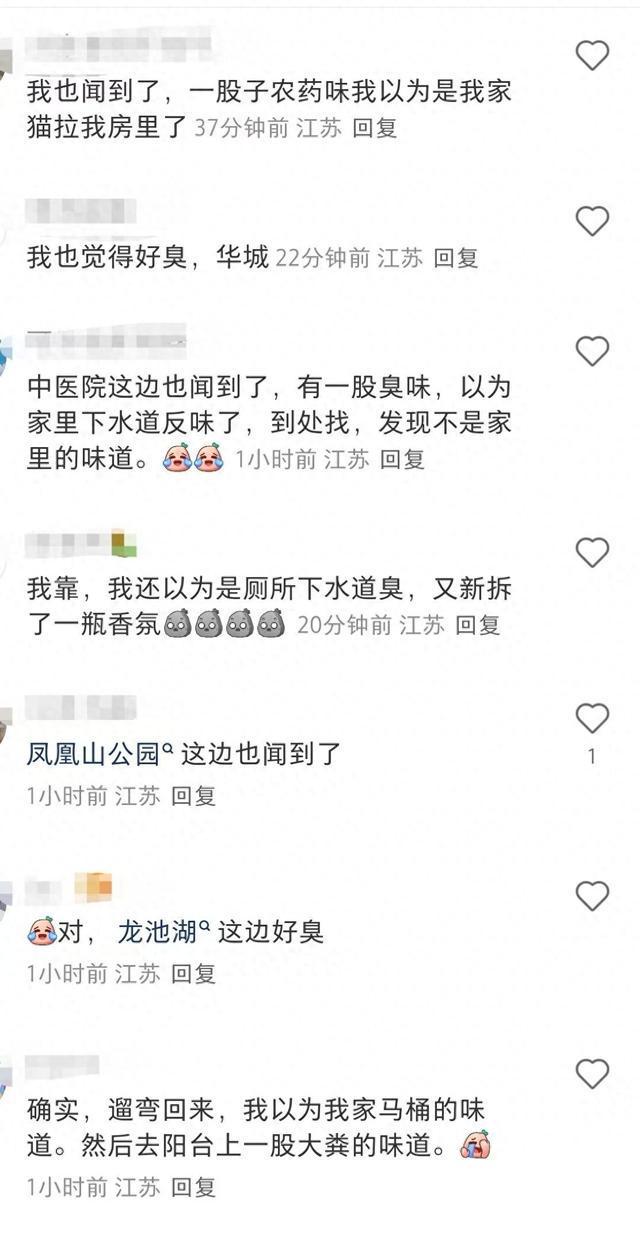Viewport: 640px width, 1247px height.
Task: Reply to the 中医院 comment
Action: pyautogui.click(x=402, y=459)
